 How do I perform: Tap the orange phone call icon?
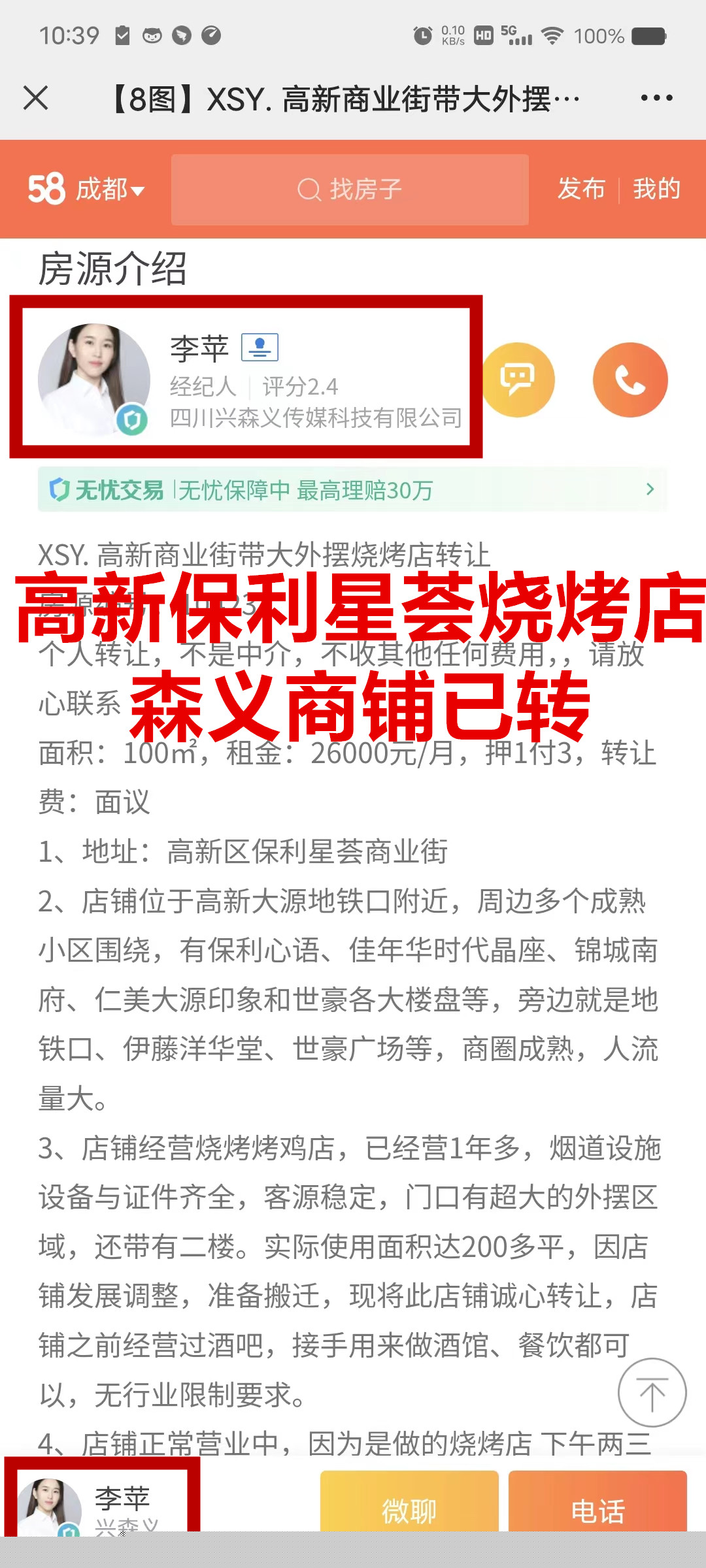[x=630, y=380]
